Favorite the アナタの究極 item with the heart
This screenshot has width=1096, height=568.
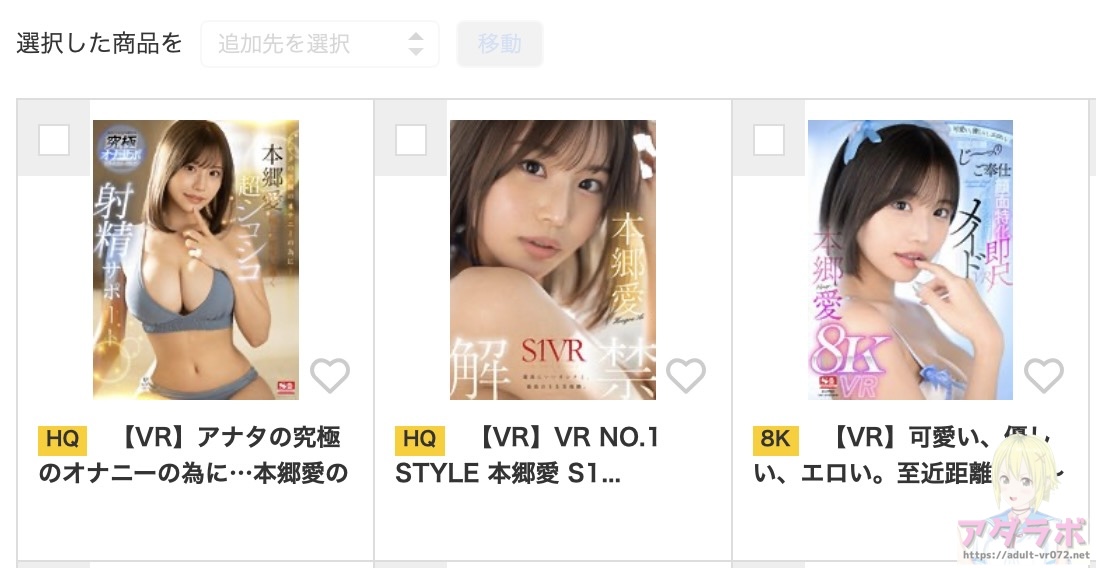329,376
